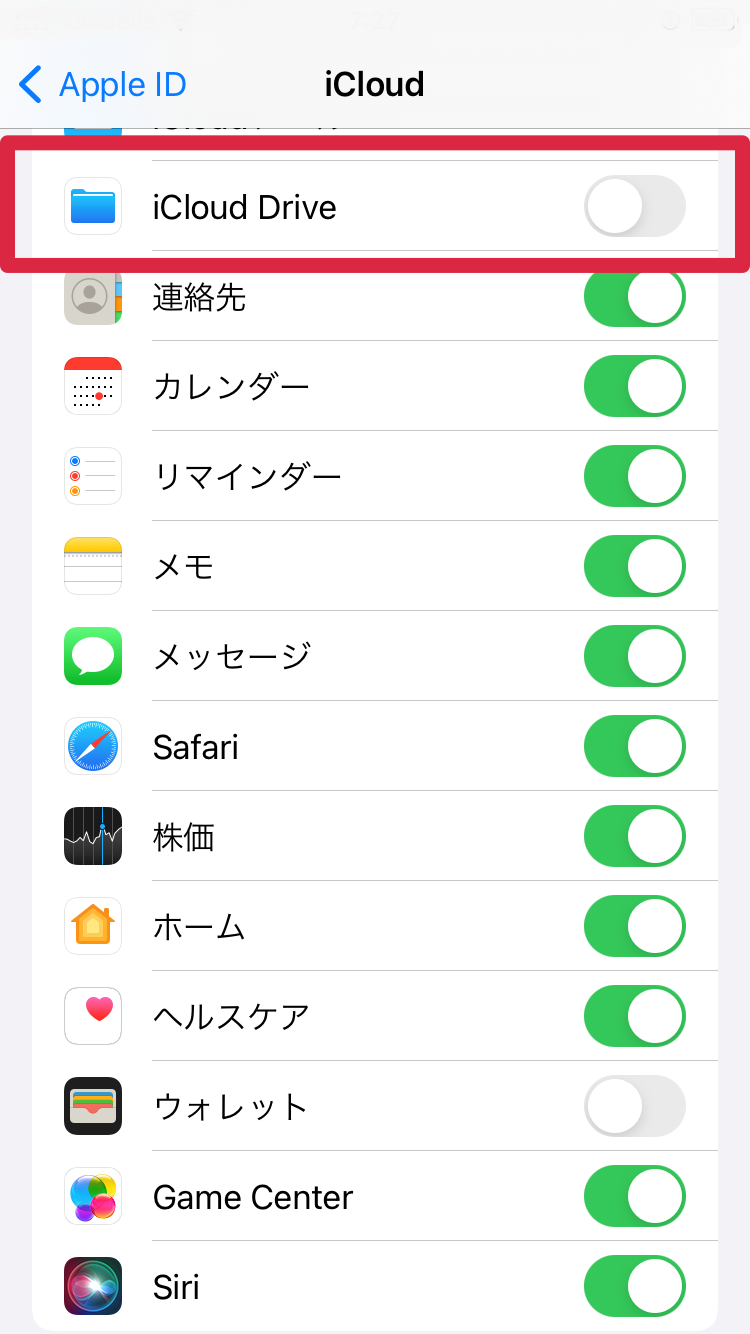Enable the ウォレット switch
Image resolution: width=750 pixels, height=1334 pixels.
(635, 1106)
